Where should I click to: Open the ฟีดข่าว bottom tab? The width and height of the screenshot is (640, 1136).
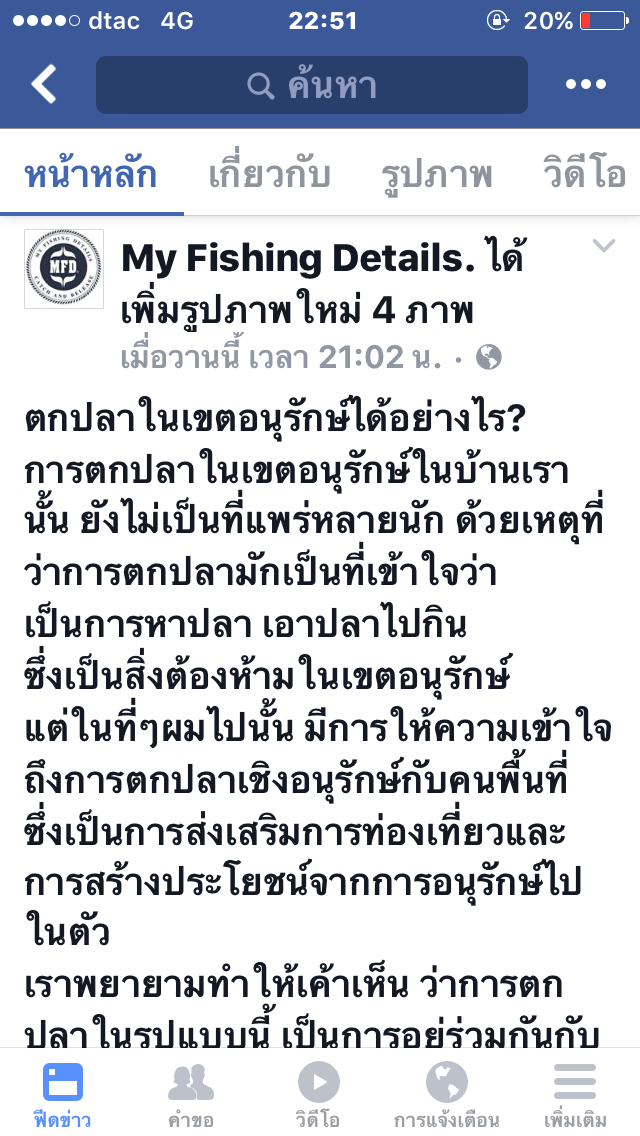pyautogui.click(x=62, y=1095)
